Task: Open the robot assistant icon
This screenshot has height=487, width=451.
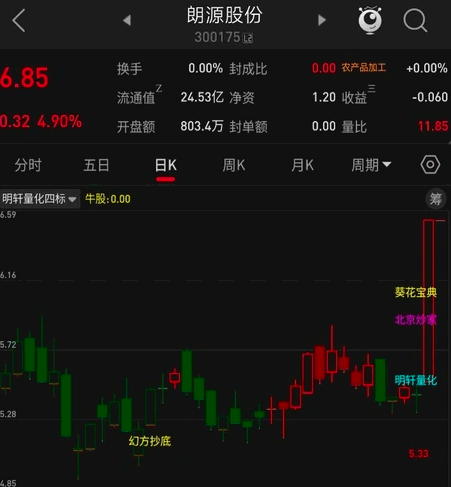Action: (x=370, y=20)
